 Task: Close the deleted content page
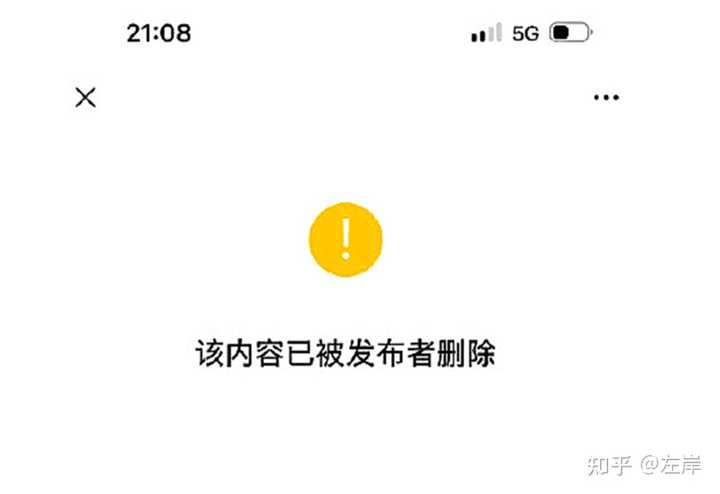tap(86, 97)
